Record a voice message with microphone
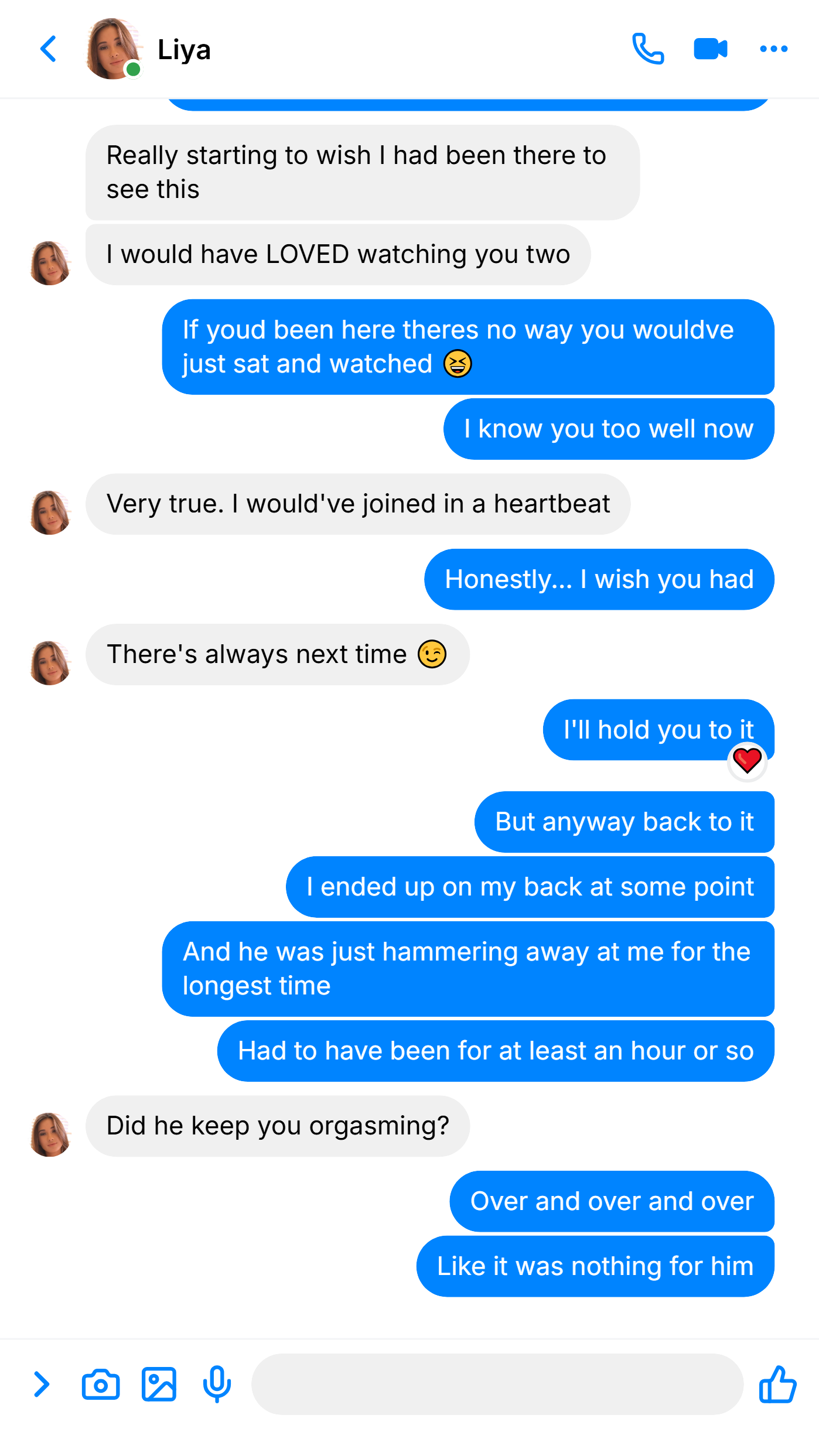 (x=217, y=1385)
